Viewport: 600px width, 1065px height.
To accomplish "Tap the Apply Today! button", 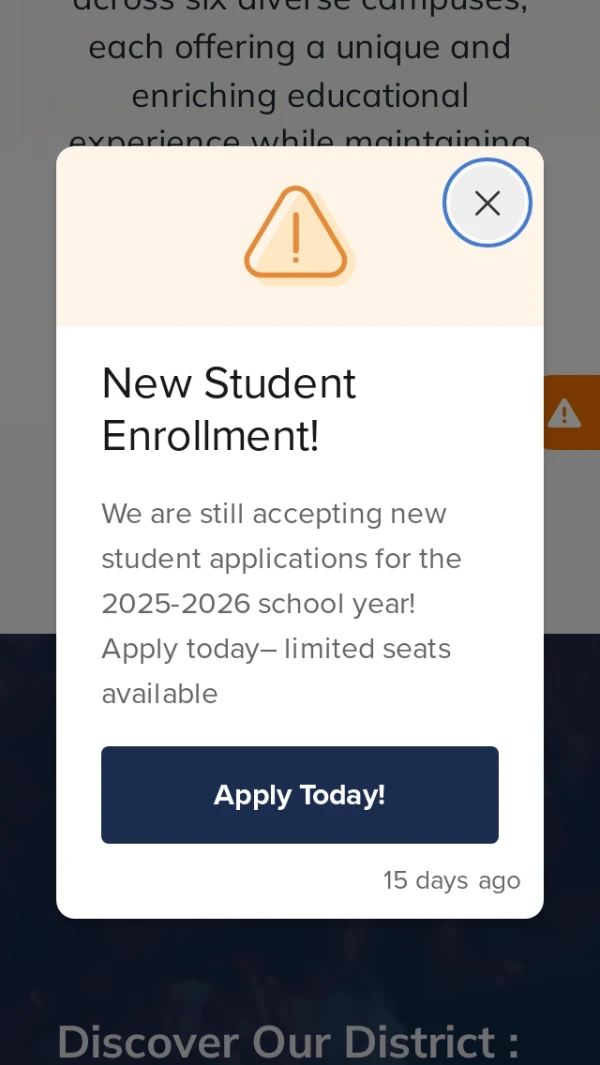I will pyautogui.click(x=299, y=795).
